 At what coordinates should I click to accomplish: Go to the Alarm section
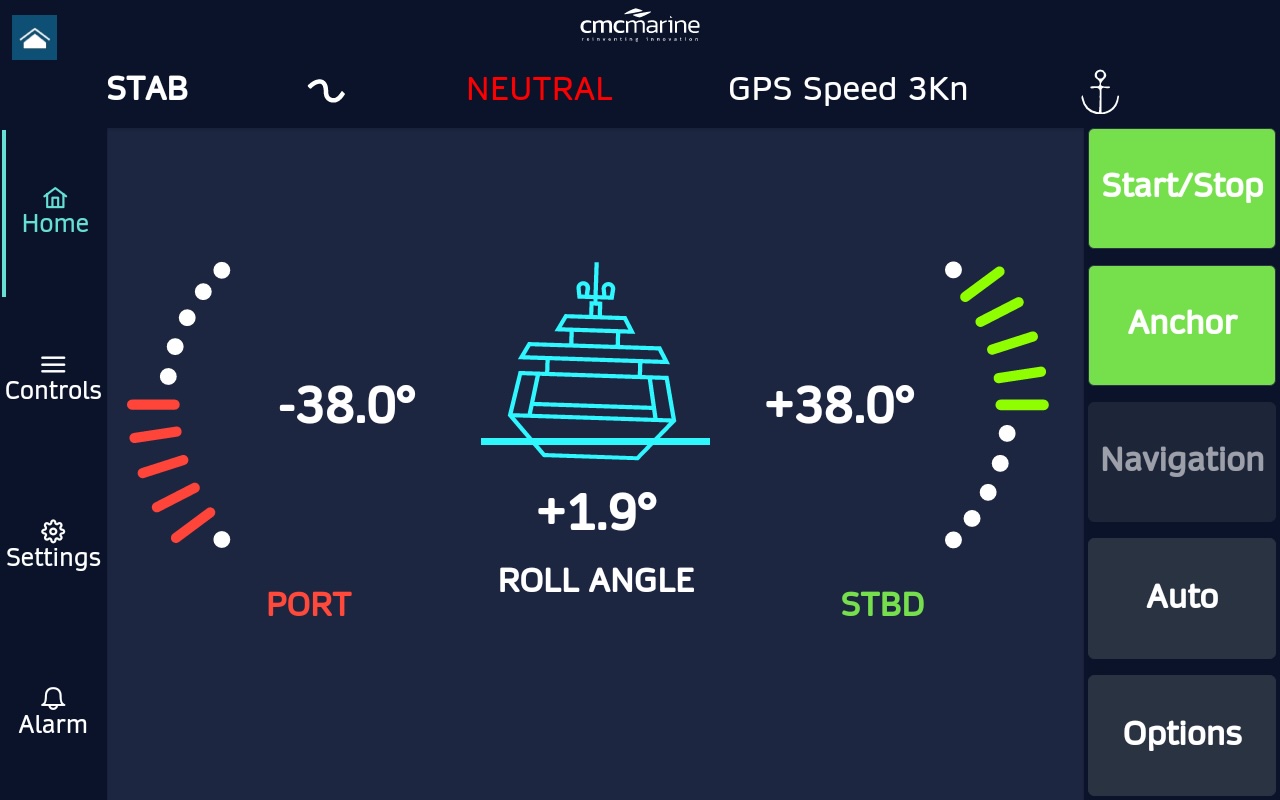(53, 712)
